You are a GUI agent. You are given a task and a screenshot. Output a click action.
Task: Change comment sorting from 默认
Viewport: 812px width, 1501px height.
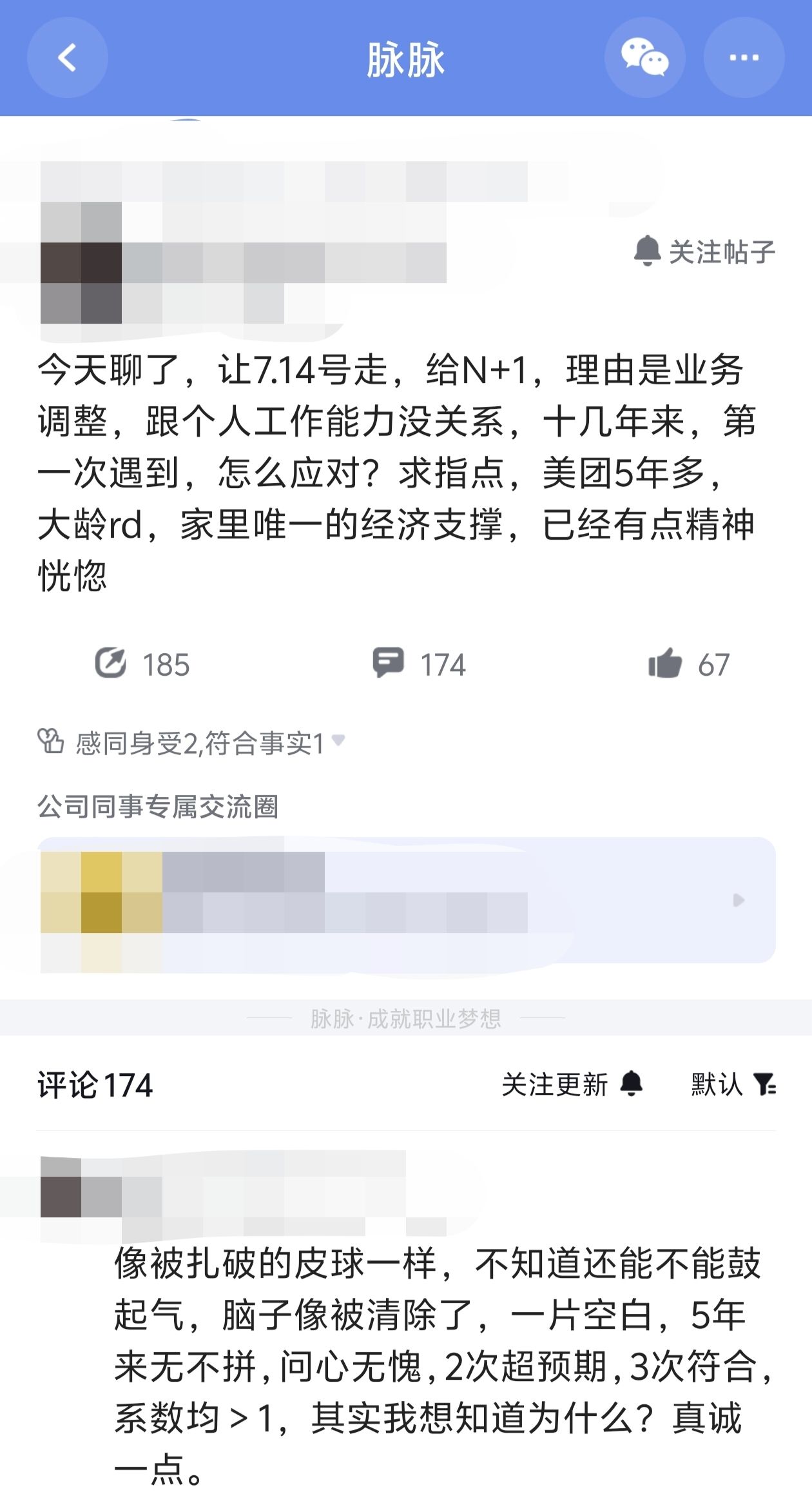tap(733, 1084)
